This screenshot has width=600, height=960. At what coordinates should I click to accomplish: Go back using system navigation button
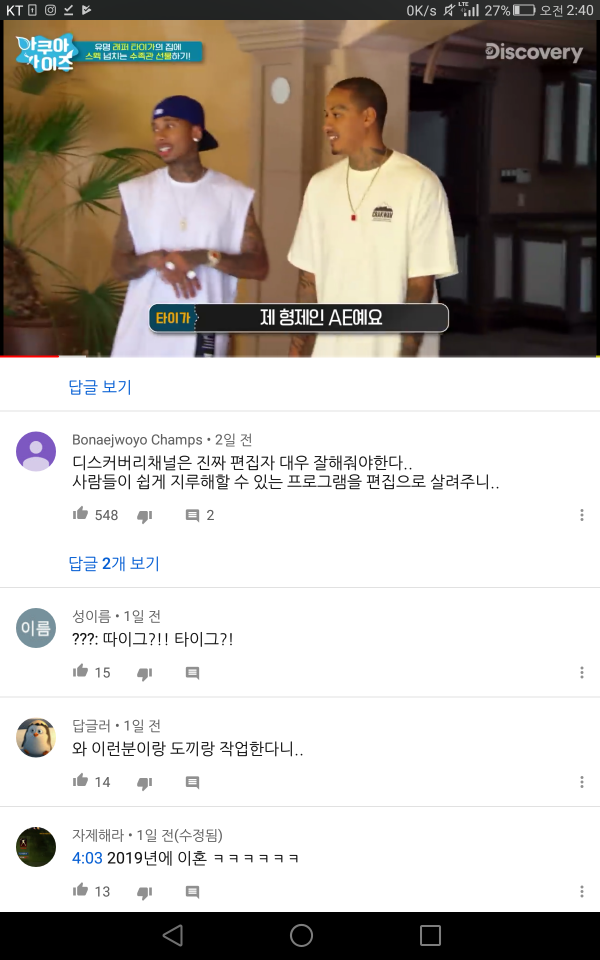click(172, 935)
